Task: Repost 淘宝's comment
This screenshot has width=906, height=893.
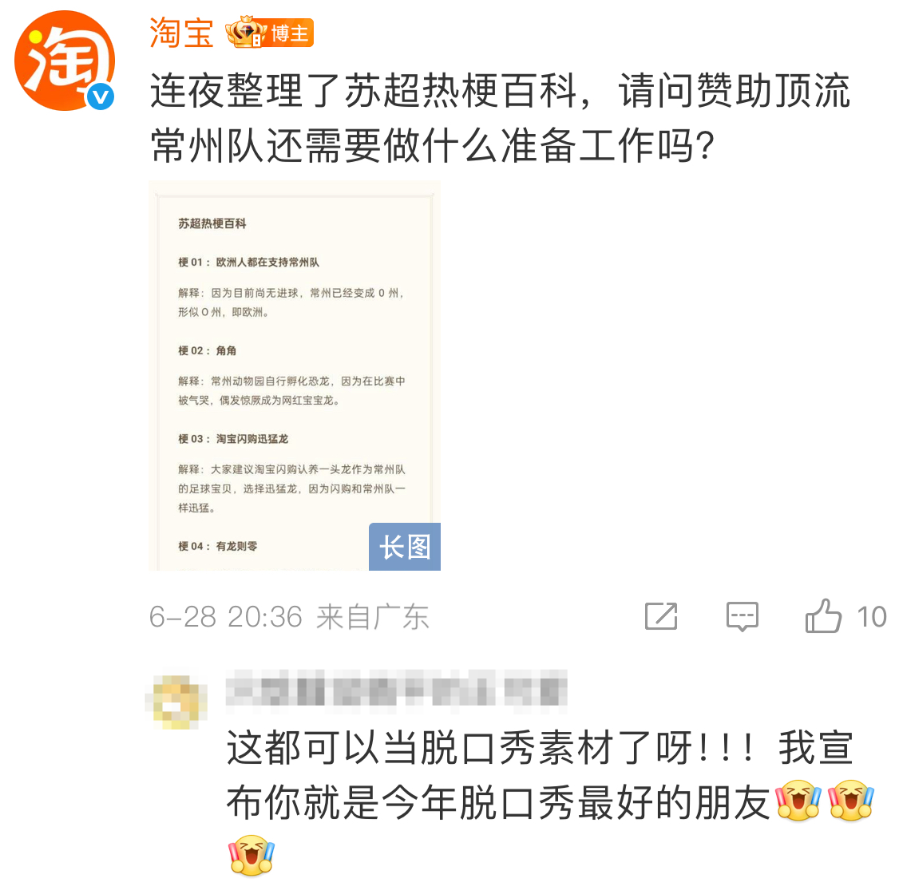Action: 661,616
